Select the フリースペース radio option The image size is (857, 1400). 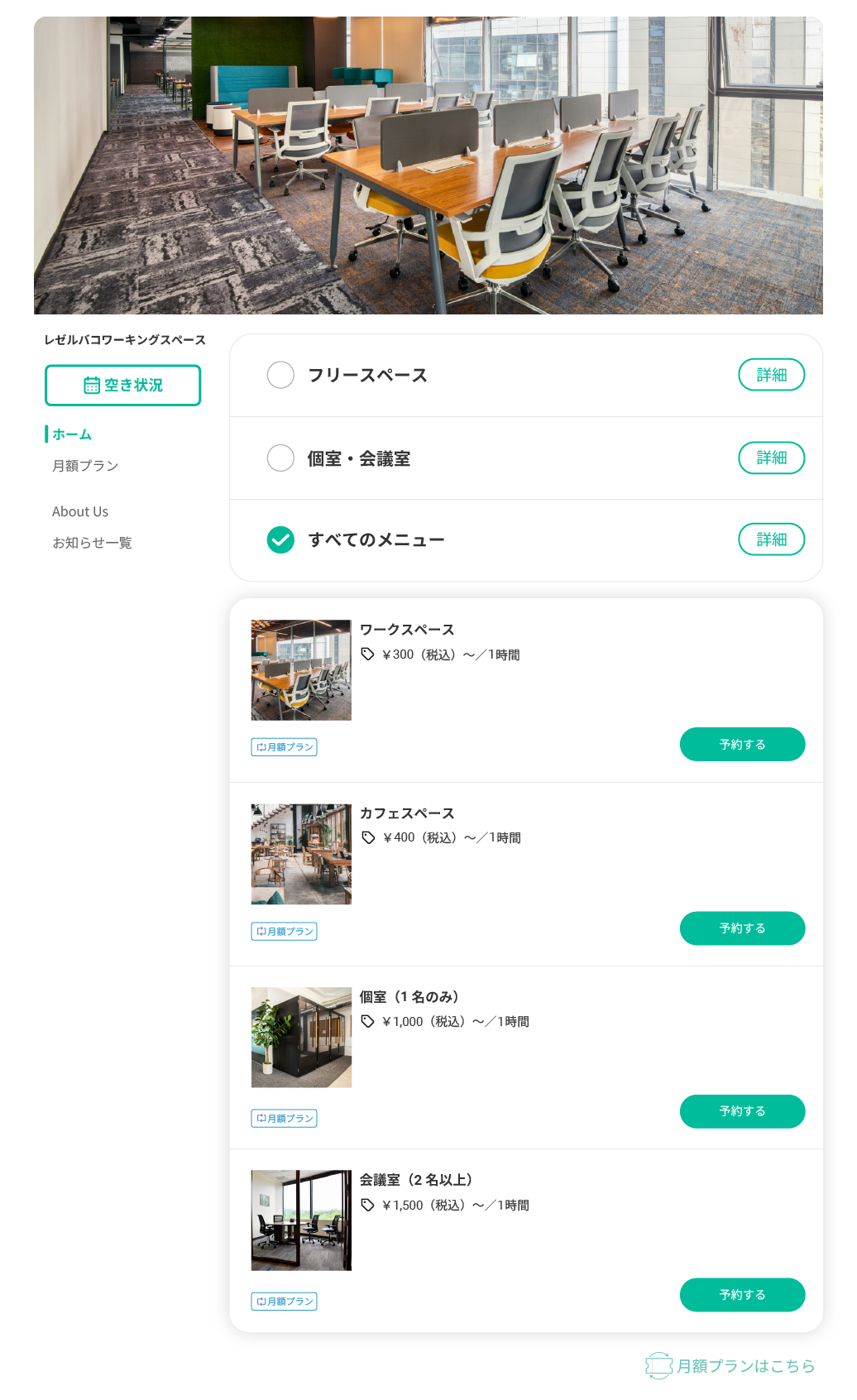coord(280,375)
